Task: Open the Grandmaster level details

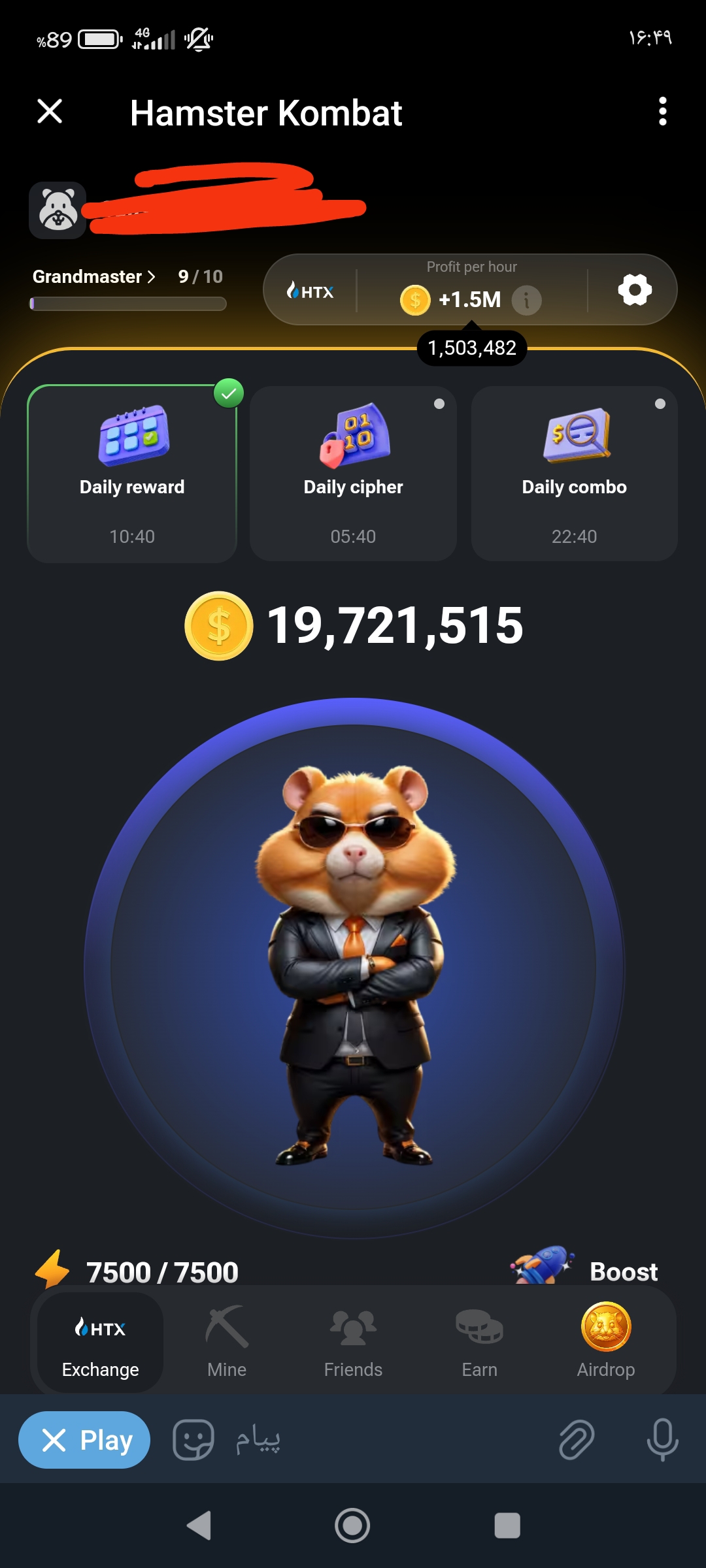Action: (x=94, y=276)
